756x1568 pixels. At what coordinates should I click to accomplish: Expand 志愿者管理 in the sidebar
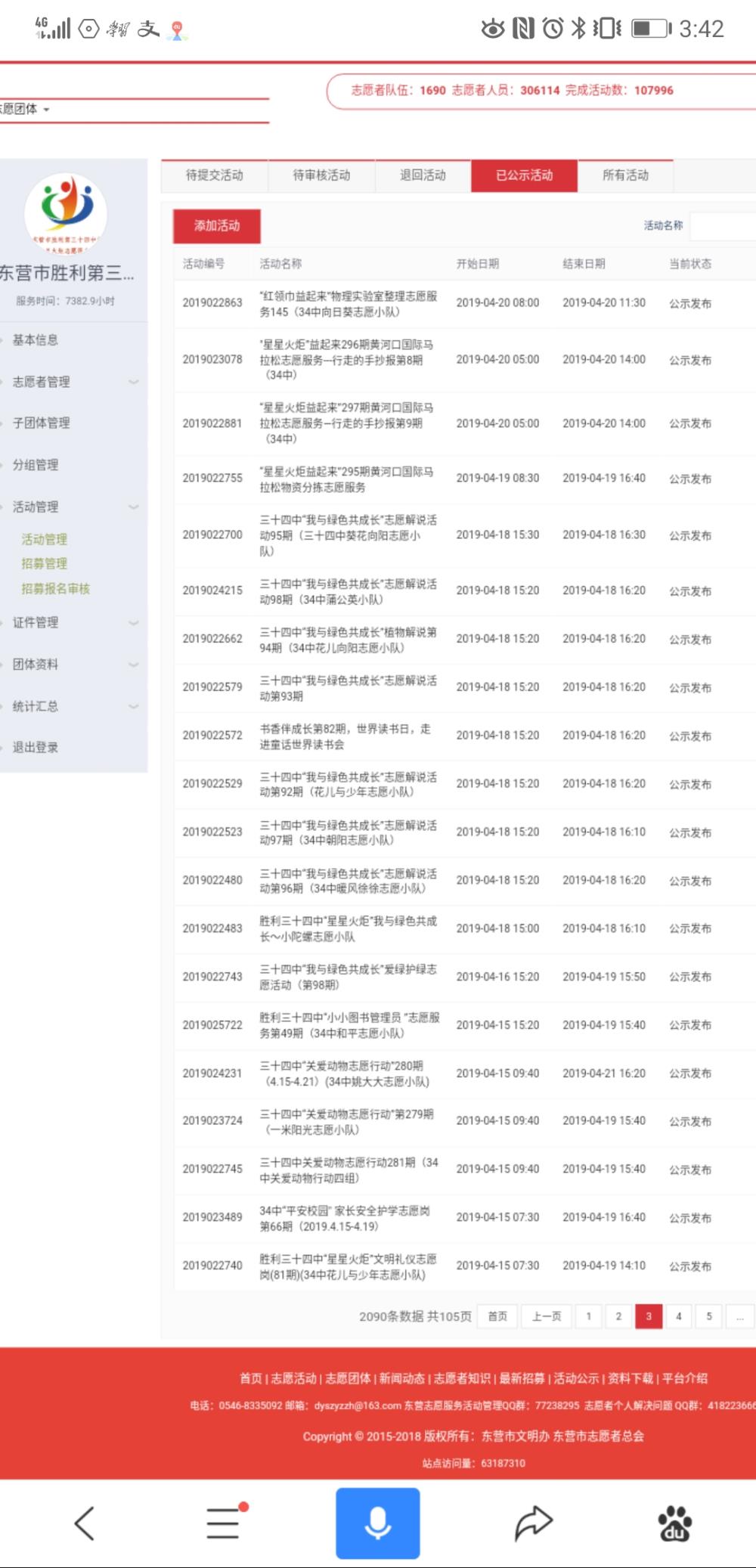click(42, 382)
